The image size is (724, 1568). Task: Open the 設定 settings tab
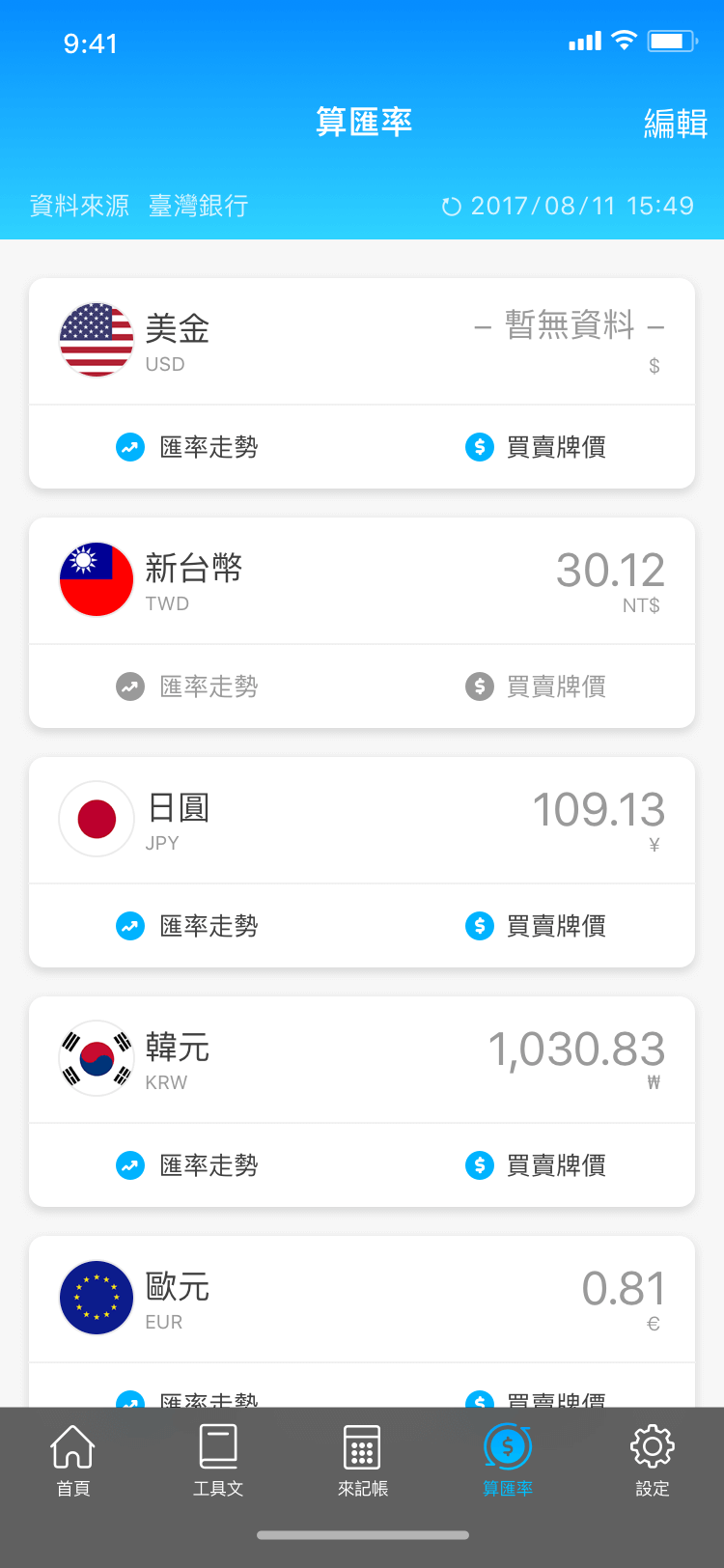pyautogui.click(x=653, y=1461)
